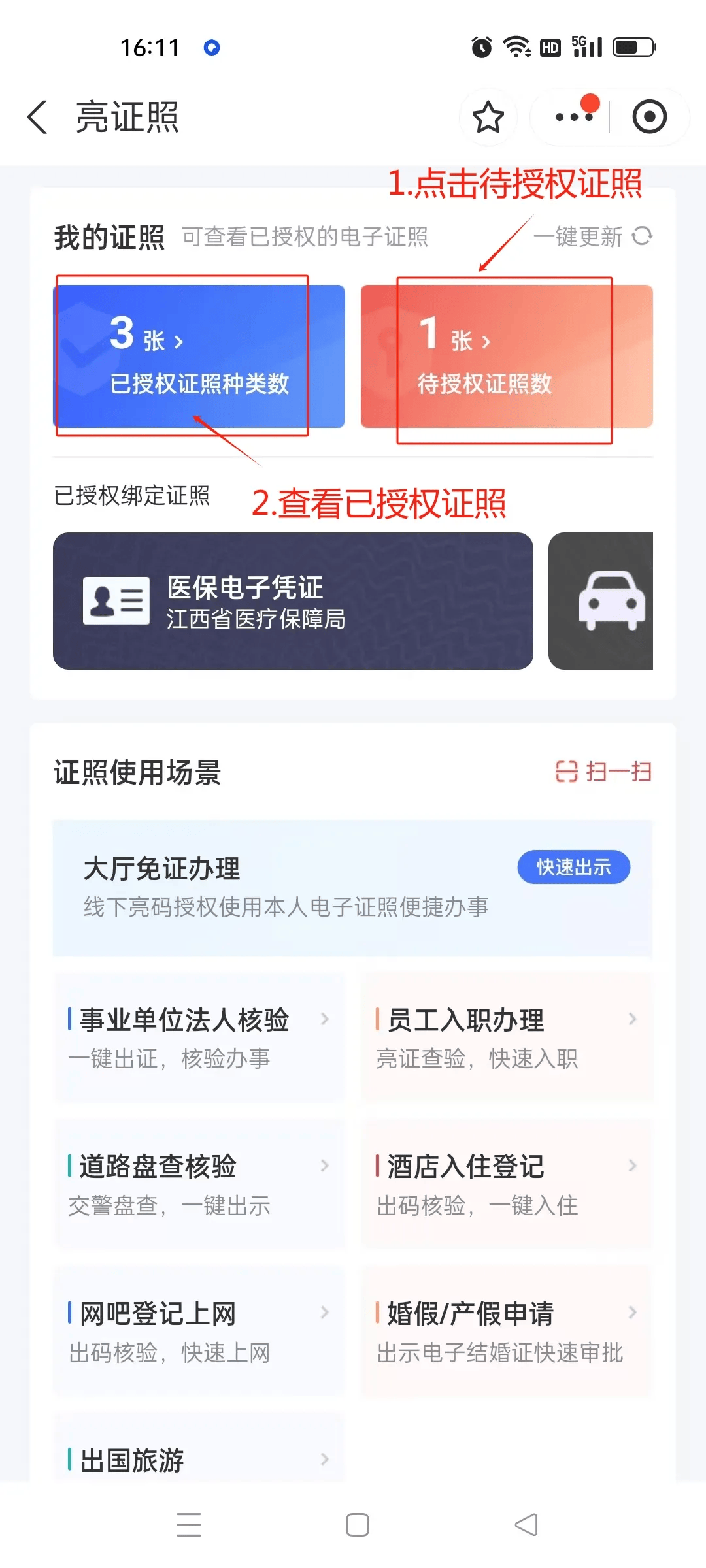Image resolution: width=706 pixels, height=1568 pixels.
Task: Open 婚假/产假申请 scenario
Action: [506, 1331]
